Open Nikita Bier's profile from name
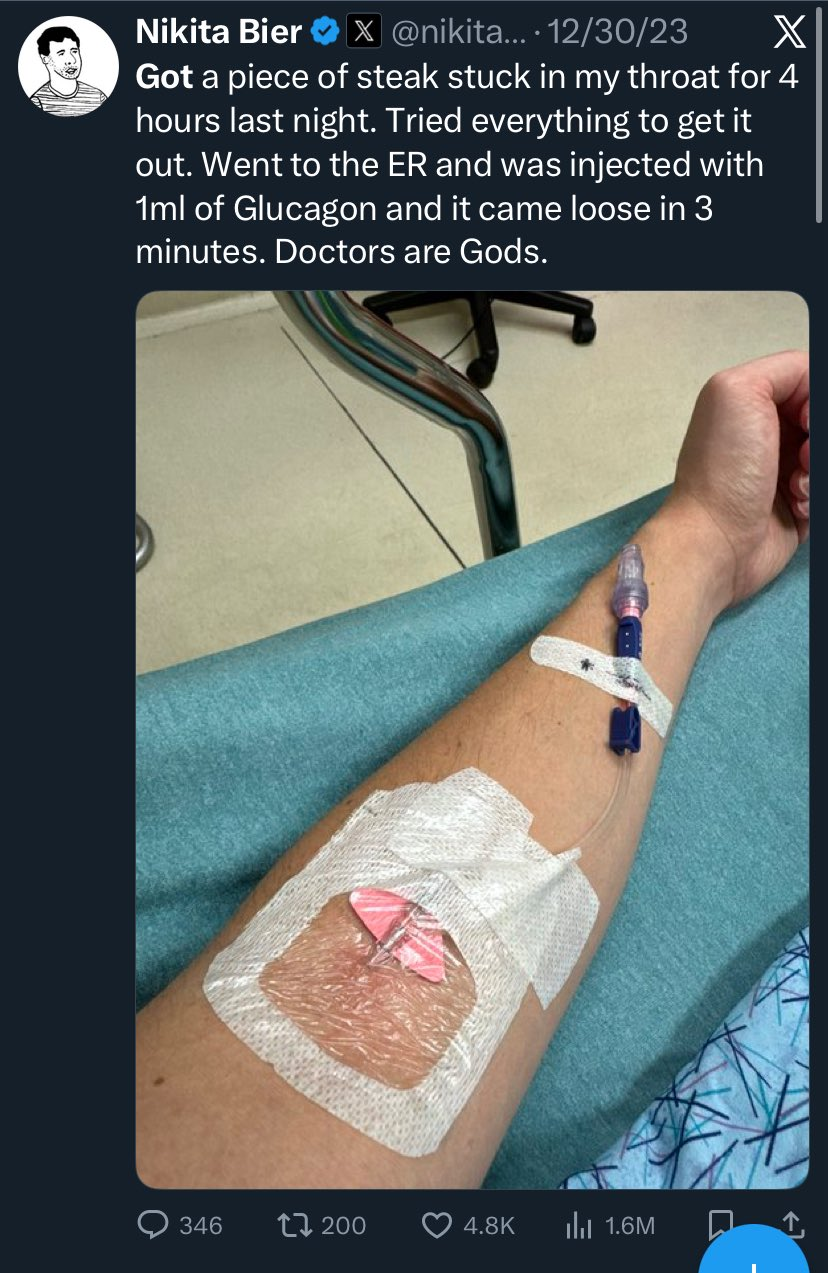Viewport: 828px width, 1273px height. coord(219,32)
